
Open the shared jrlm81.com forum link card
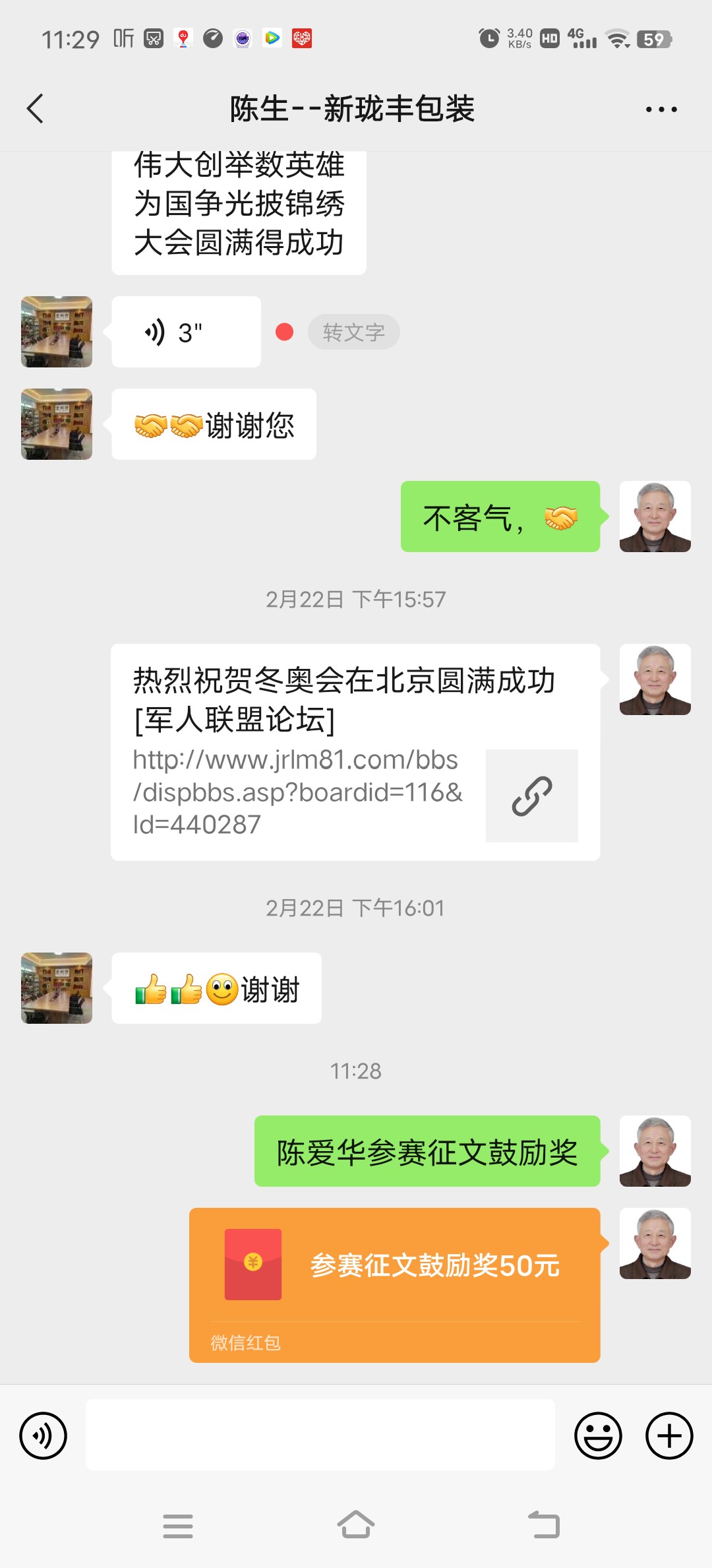[355, 752]
